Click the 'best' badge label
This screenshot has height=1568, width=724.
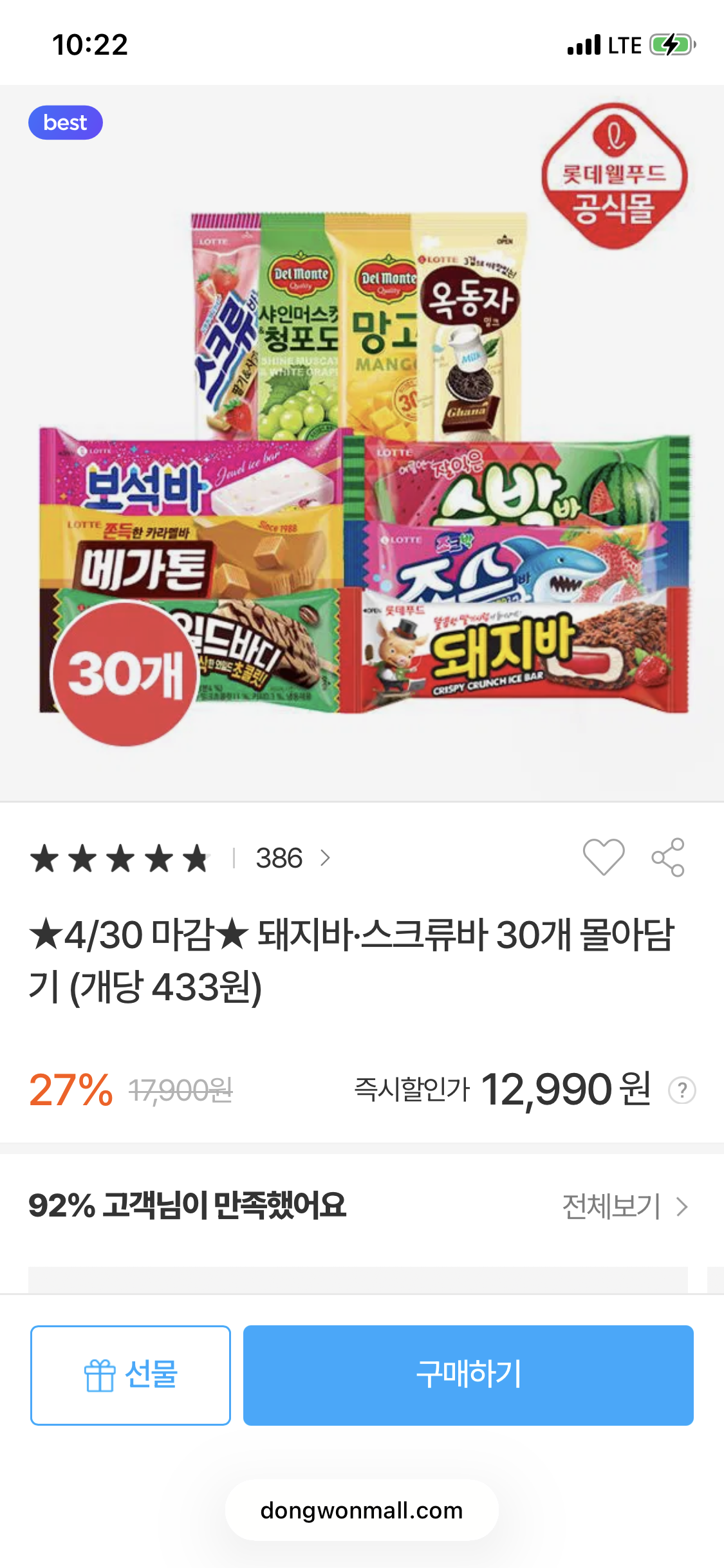coord(65,122)
